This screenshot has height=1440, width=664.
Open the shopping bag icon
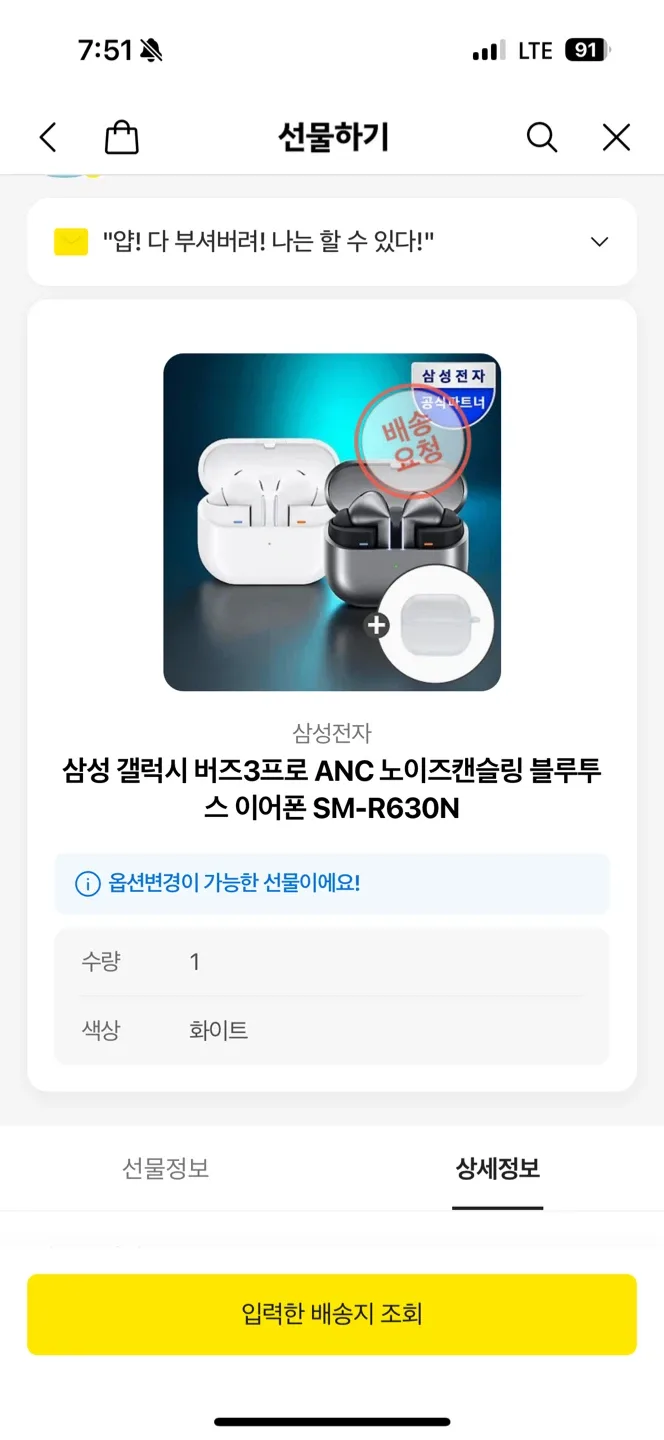pyautogui.click(x=122, y=137)
